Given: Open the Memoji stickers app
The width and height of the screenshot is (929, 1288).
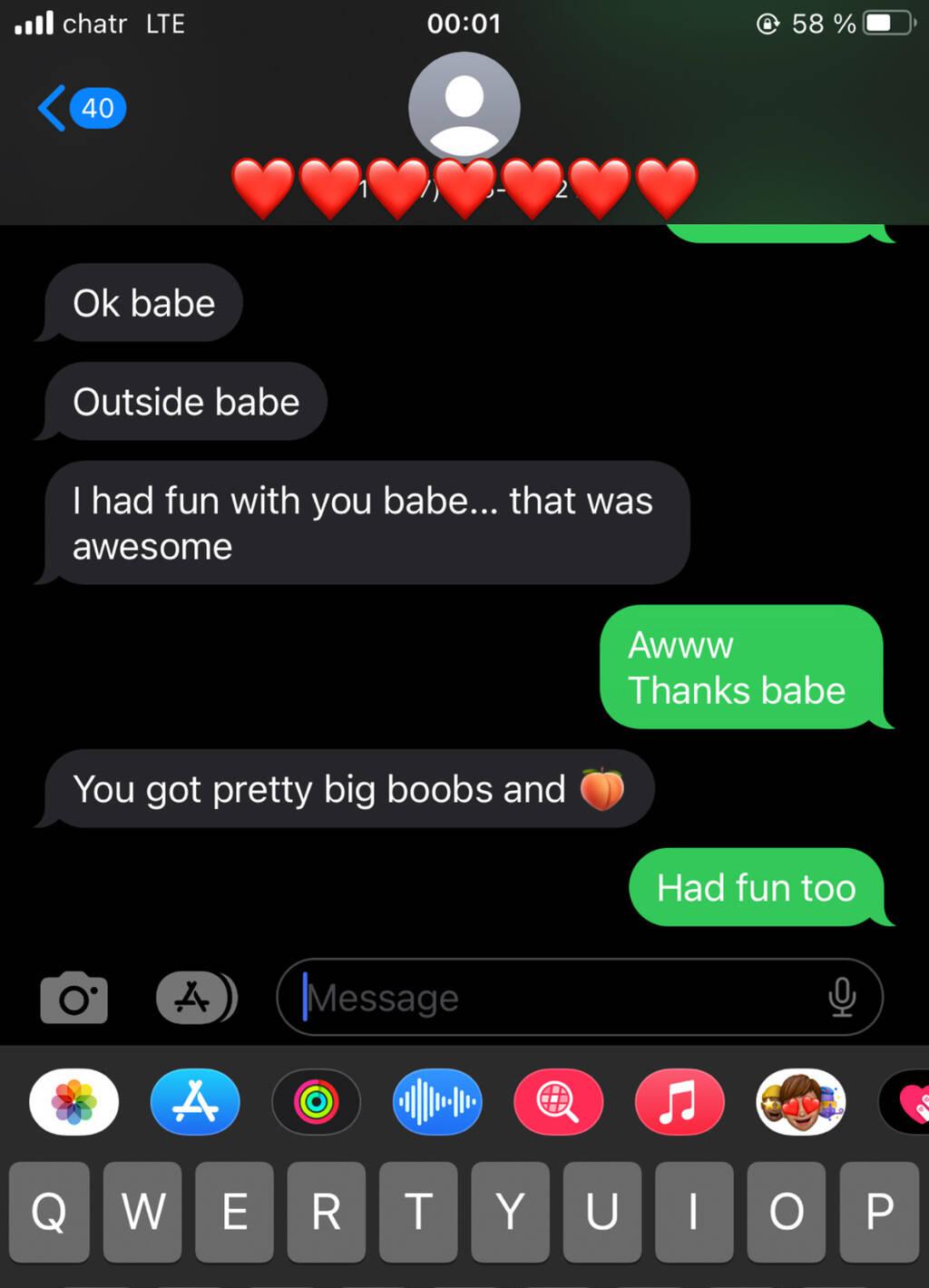Looking at the screenshot, I should 800,1102.
